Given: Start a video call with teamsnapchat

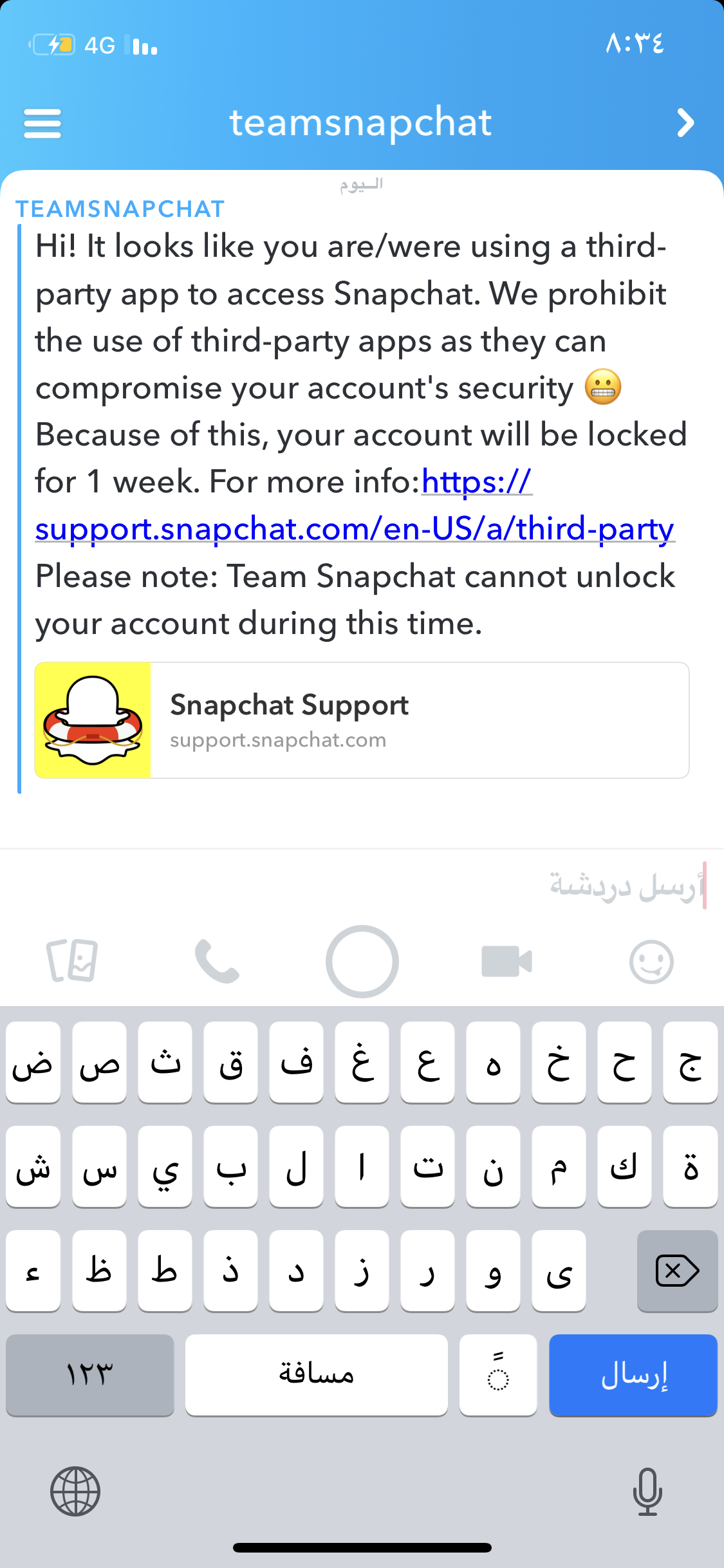Looking at the screenshot, I should [x=506, y=961].
